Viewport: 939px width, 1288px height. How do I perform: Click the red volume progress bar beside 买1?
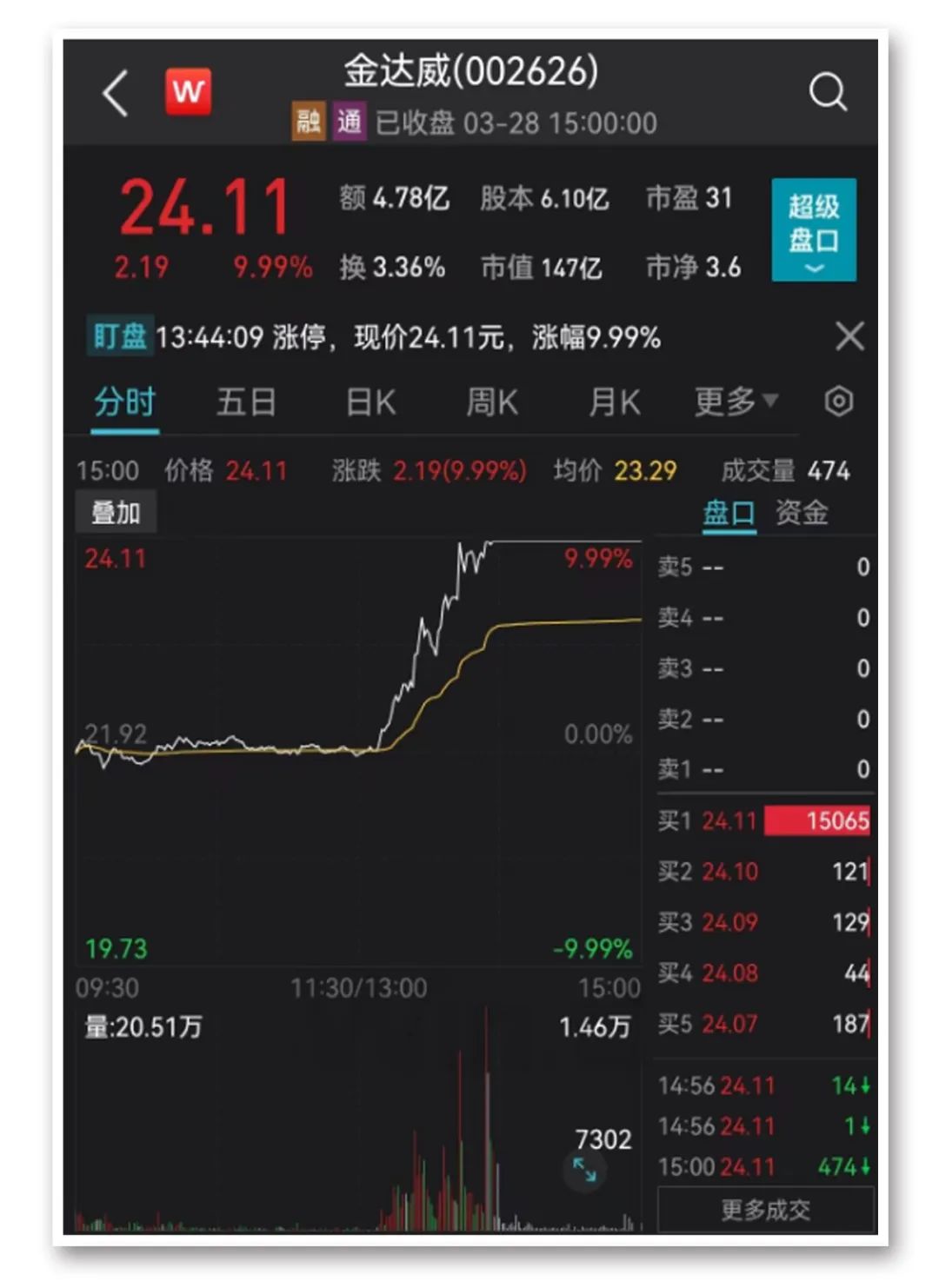tap(817, 820)
